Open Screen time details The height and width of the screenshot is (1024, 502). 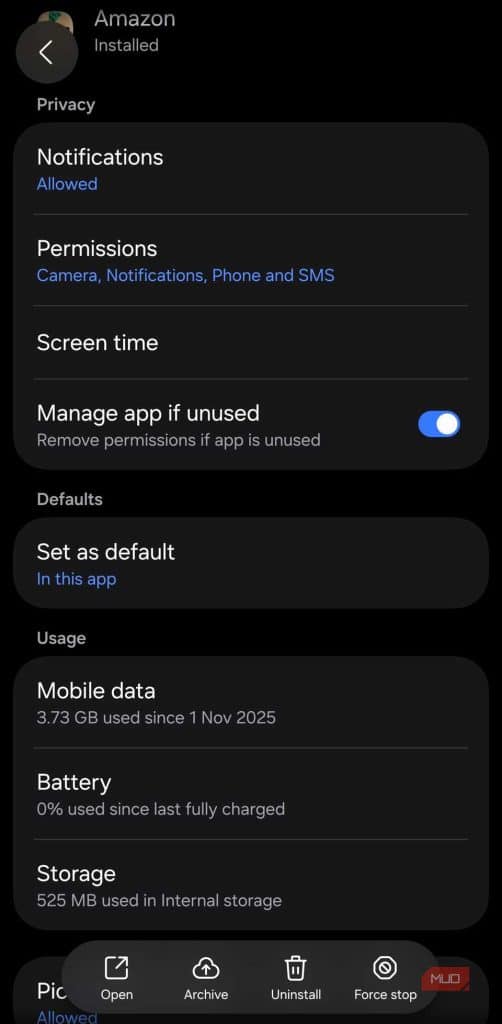click(251, 342)
